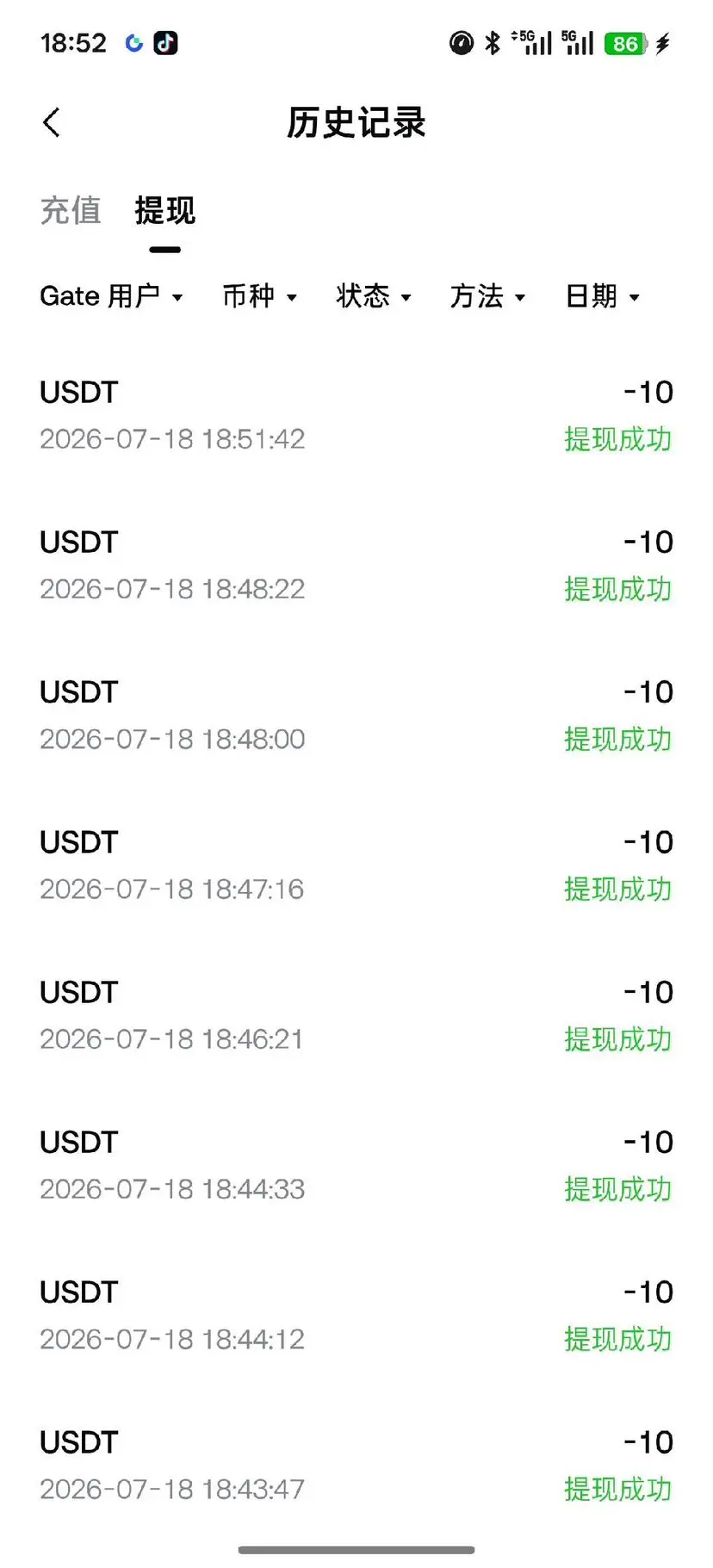The height and width of the screenshot is (1568, 713).
Task: View the USDT withdrawal at 18:48:22
Action: [356, 565]
